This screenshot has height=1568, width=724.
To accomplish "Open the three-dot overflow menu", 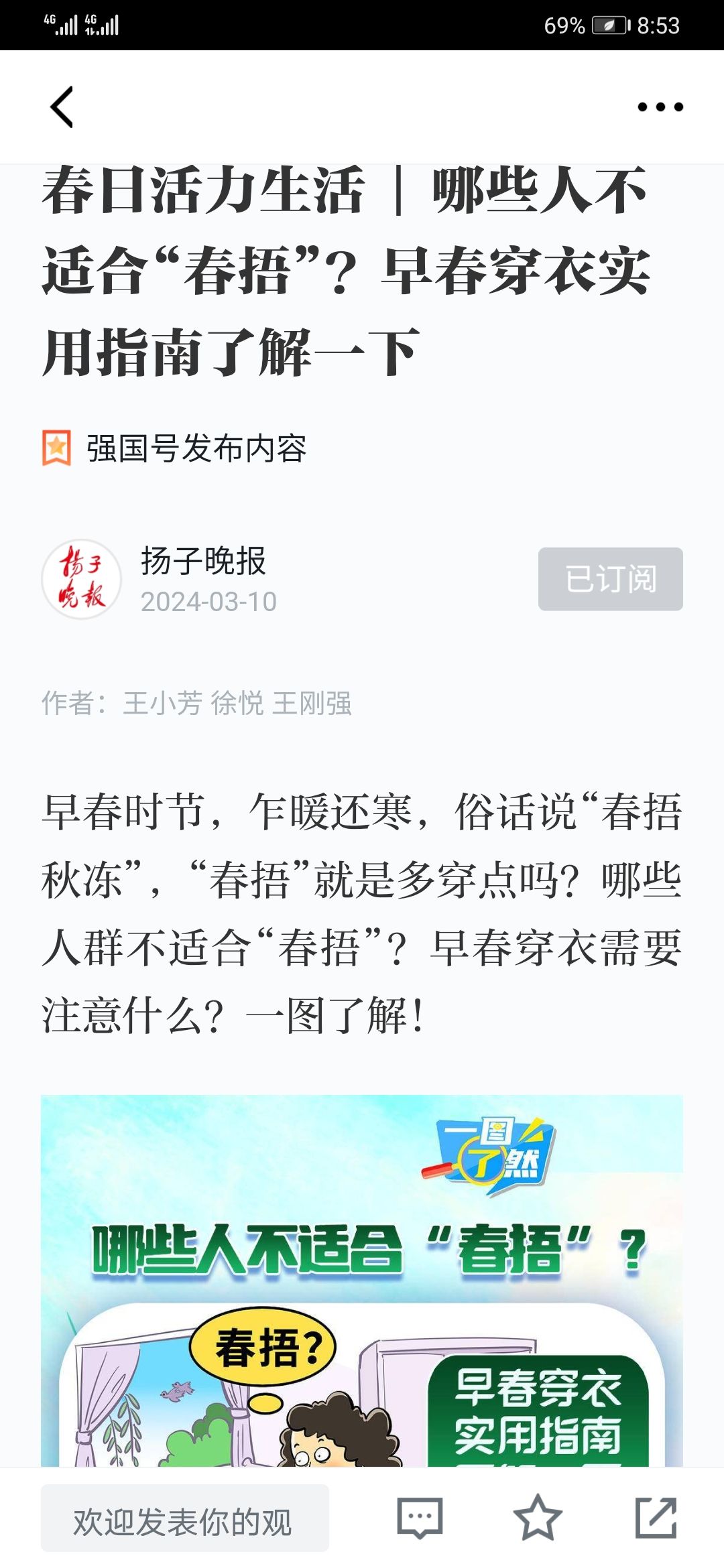I will [x=660, y=107].
